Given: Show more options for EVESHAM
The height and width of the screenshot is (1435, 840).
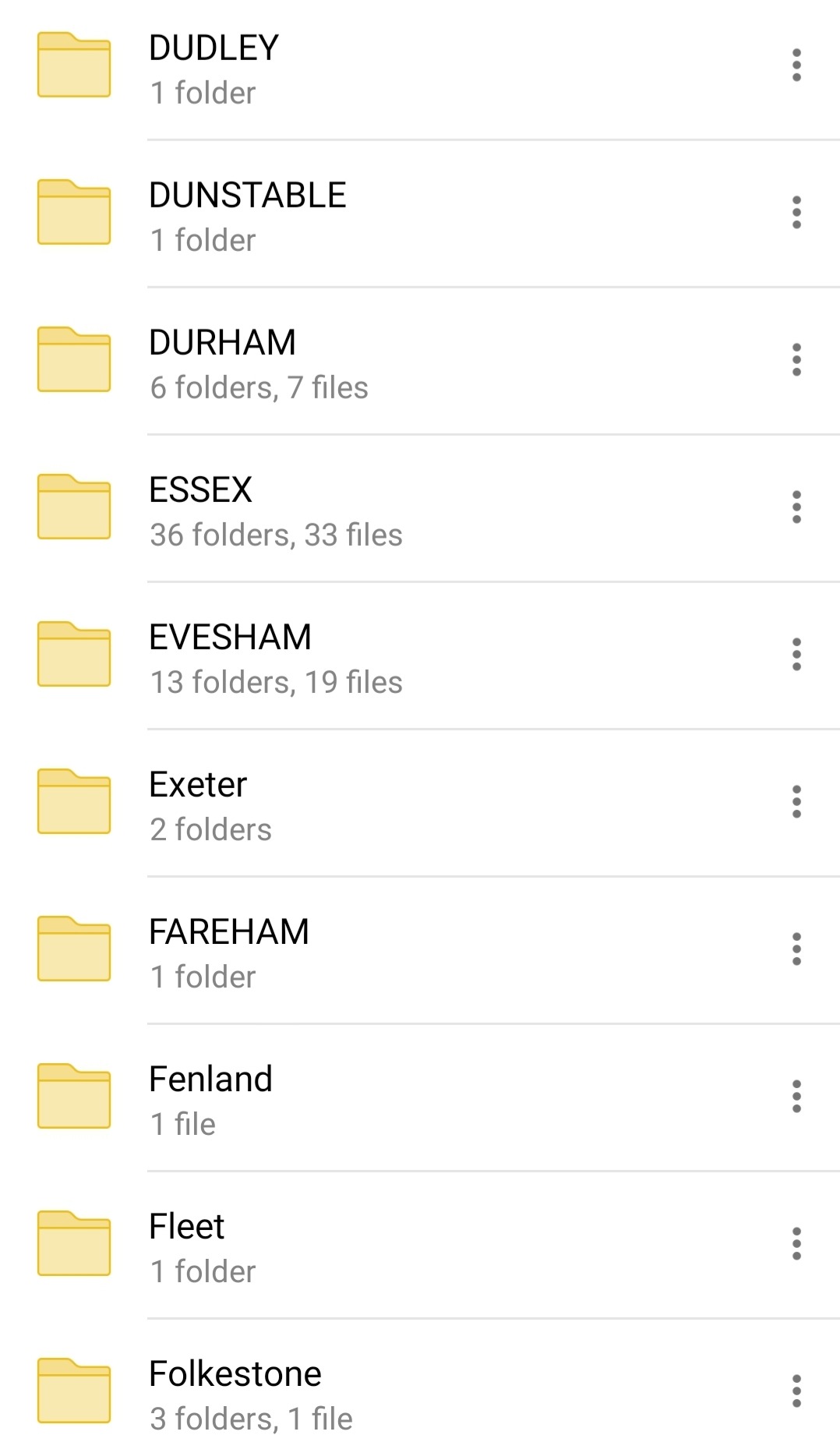Looking at the screenshot, I should point(796,655).
